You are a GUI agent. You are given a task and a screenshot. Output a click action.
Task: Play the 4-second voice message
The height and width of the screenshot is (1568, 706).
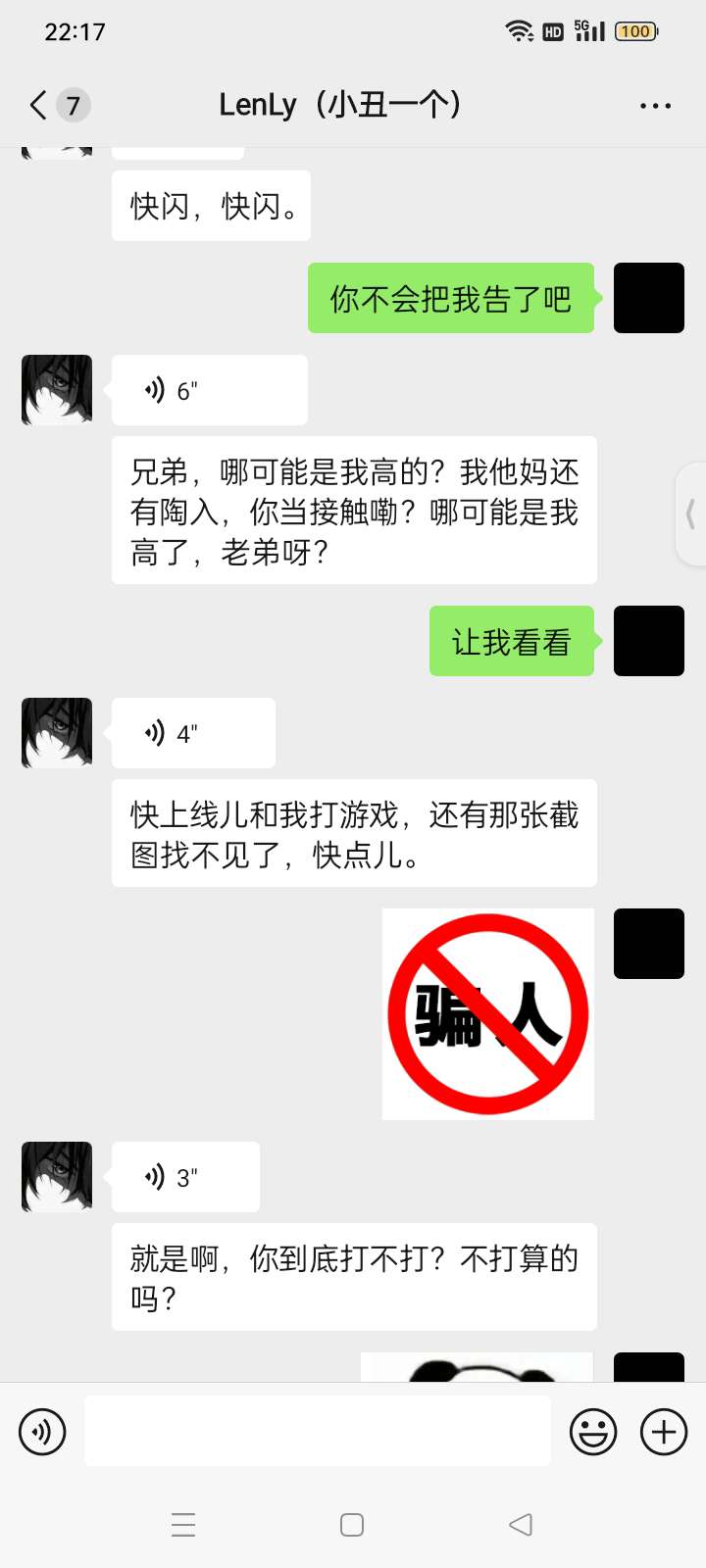[193, 733]
